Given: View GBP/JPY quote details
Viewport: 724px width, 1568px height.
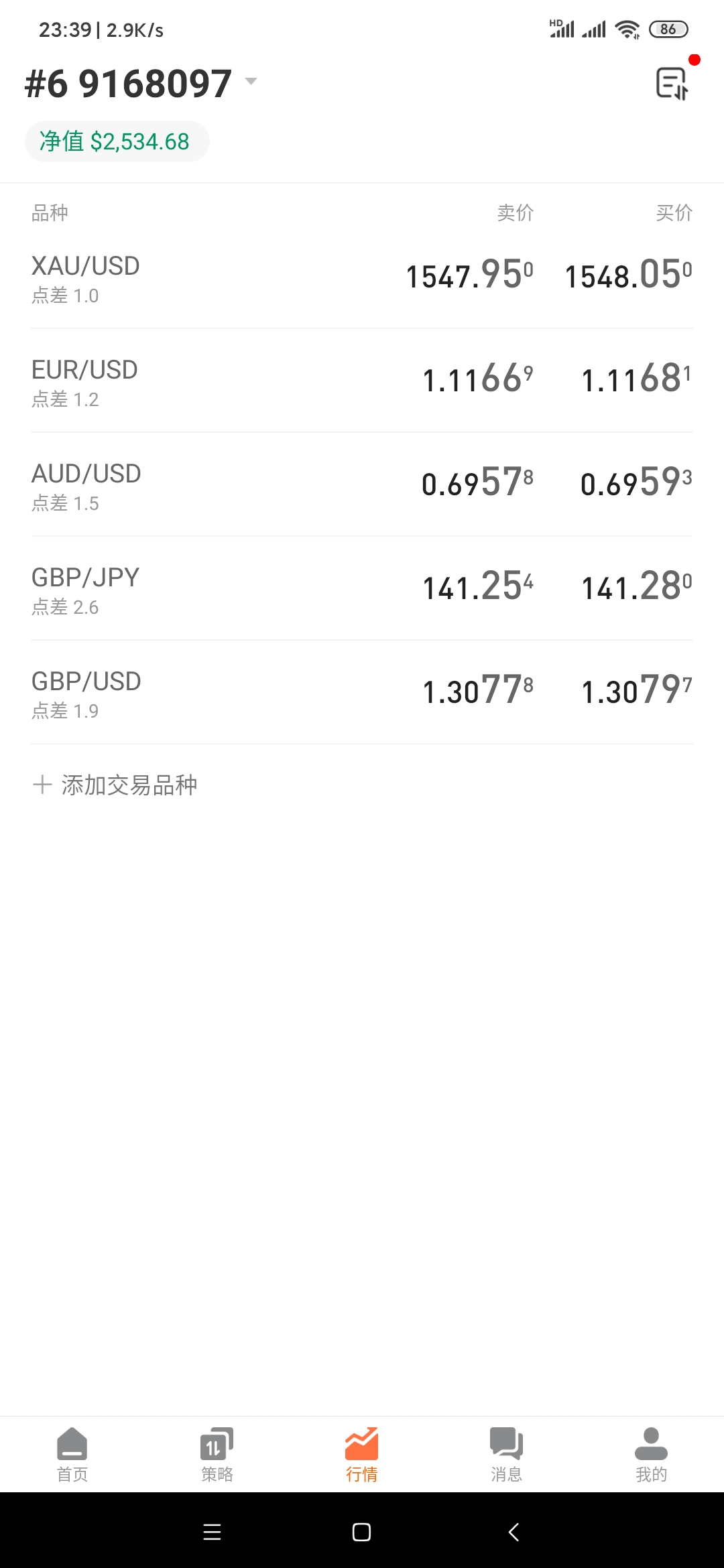Looking at the screenshot, I should pos(362,588).
